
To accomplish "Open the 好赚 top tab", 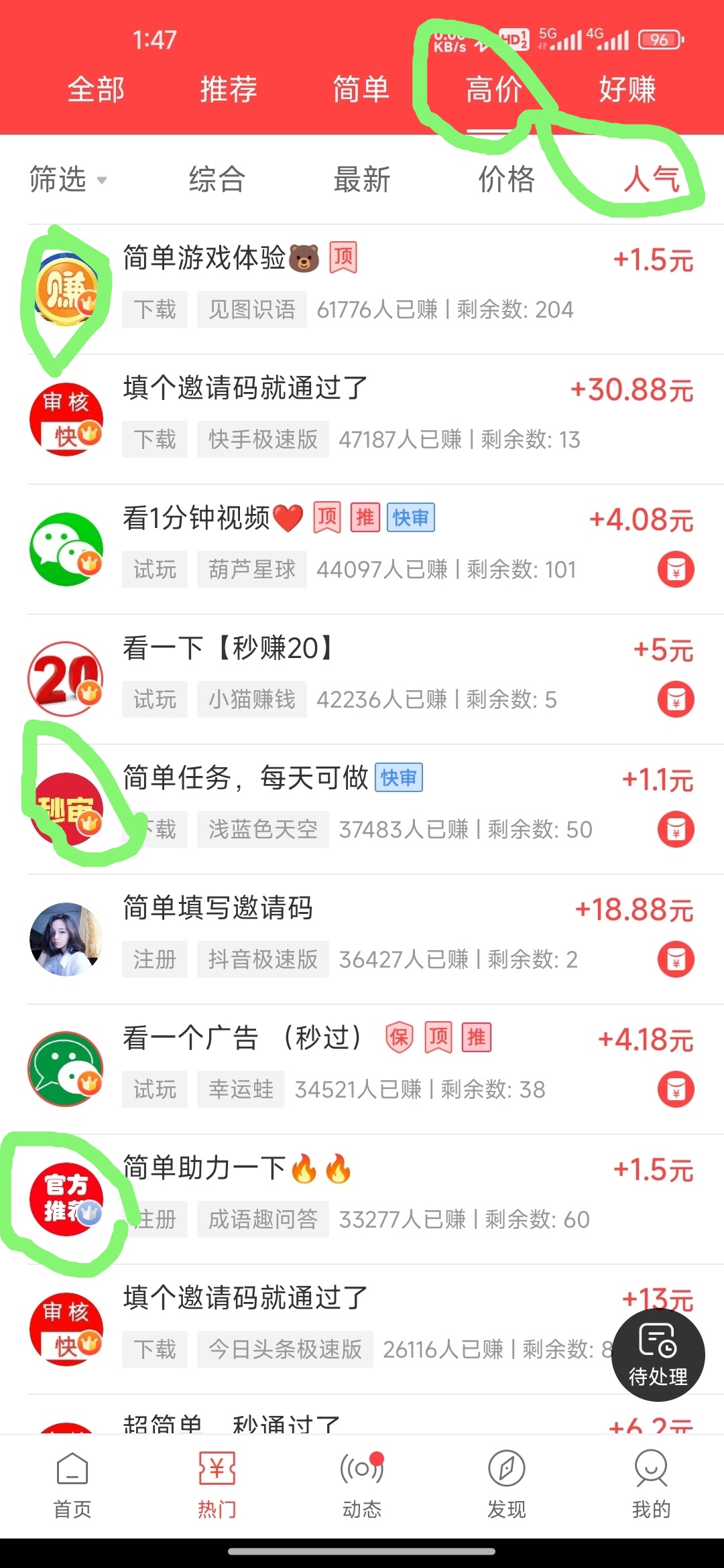I will coord(627,90).
